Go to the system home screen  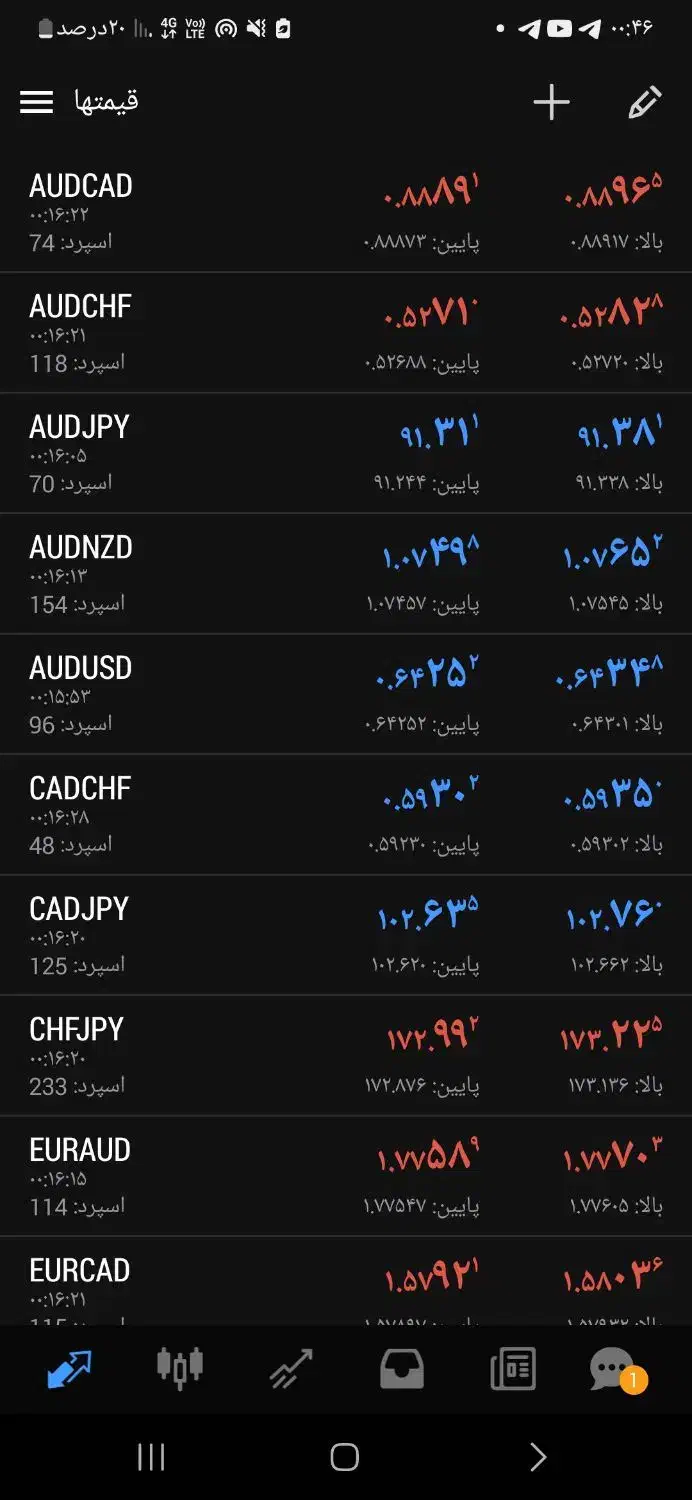pyautogui.click(x=344, y=1457)
